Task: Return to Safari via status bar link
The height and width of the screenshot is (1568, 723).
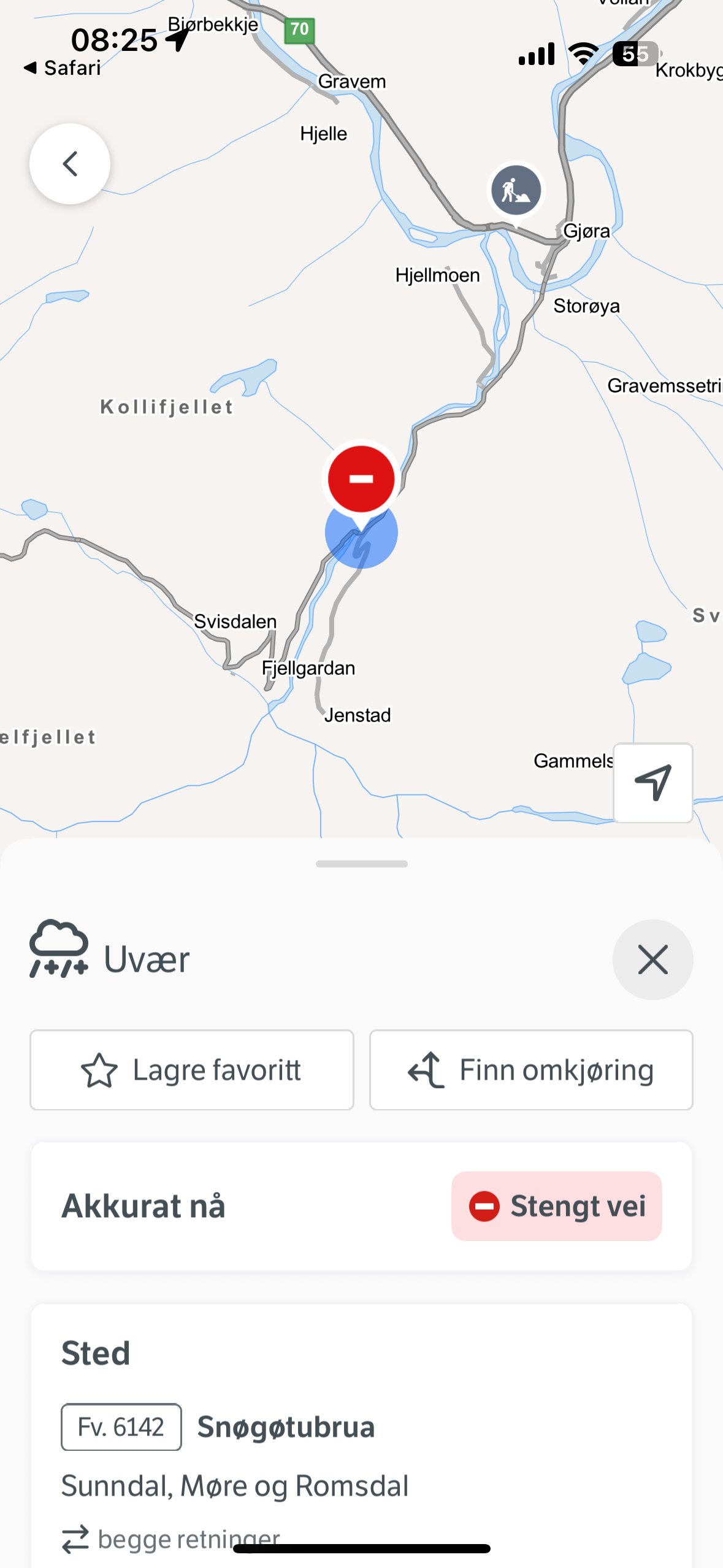Action: (63, 67)
